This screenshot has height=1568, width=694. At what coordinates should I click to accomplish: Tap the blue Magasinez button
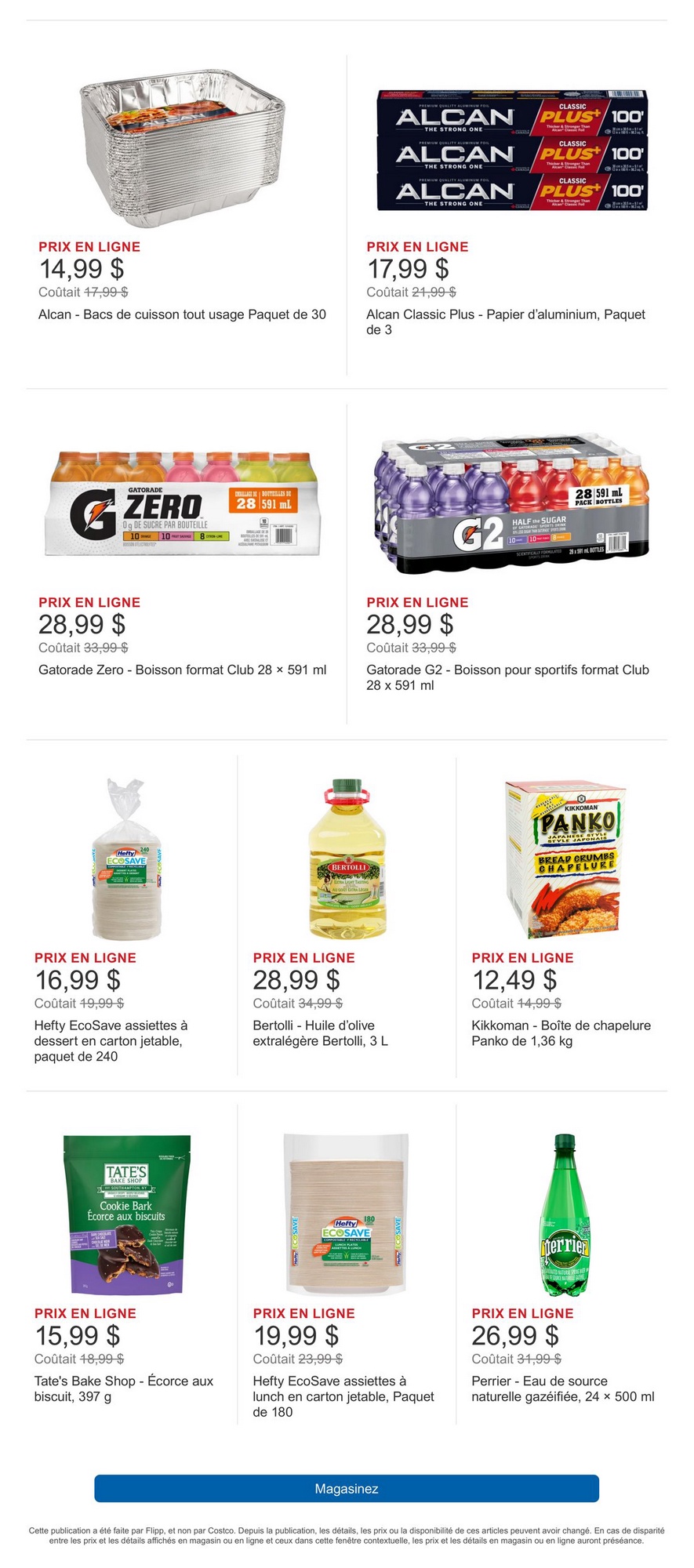click(x=347, y=1488)
